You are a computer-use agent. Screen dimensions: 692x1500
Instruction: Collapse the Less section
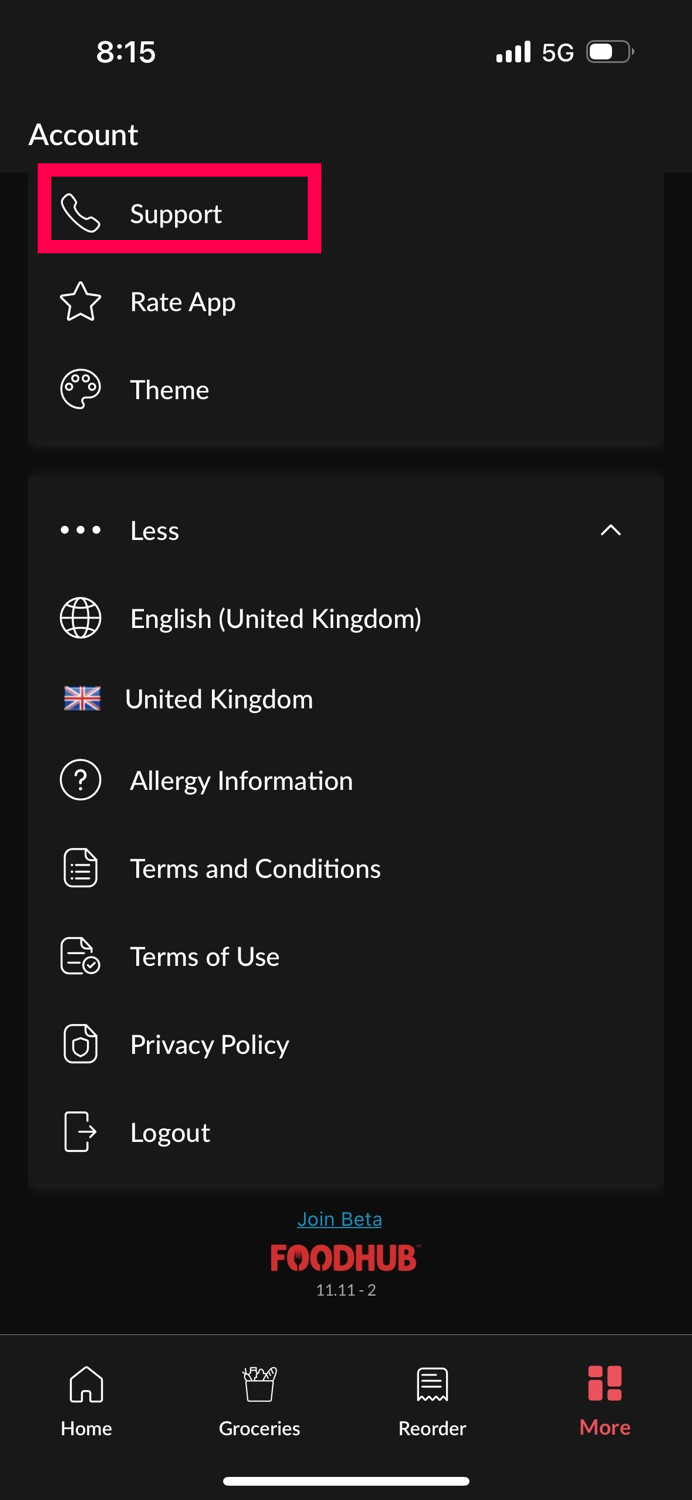[346, 530]
